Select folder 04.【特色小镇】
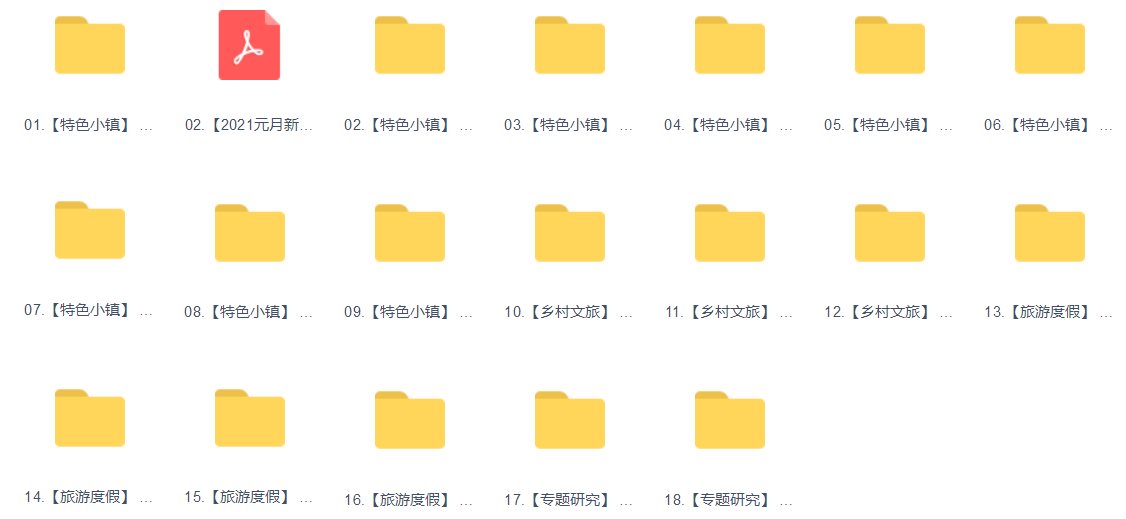This screenshot has height=519, width=1126. pyautogui.click(x=729, y=46)
